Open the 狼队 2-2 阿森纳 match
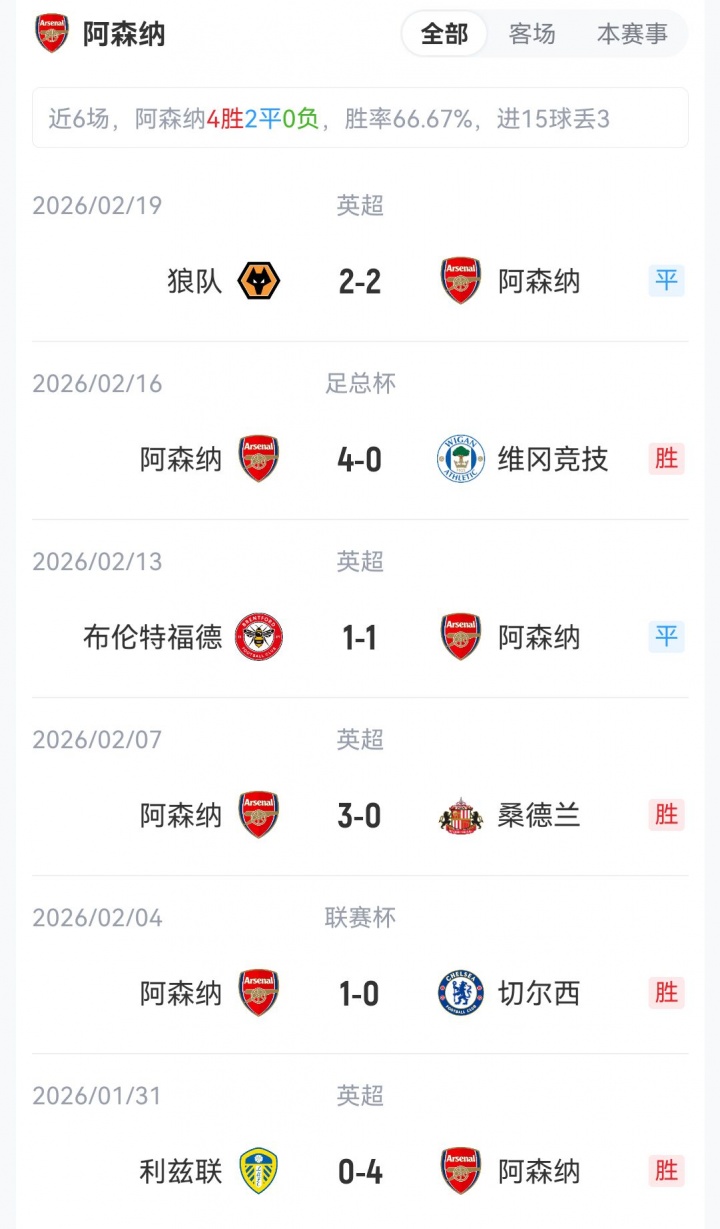 [360, 281]
